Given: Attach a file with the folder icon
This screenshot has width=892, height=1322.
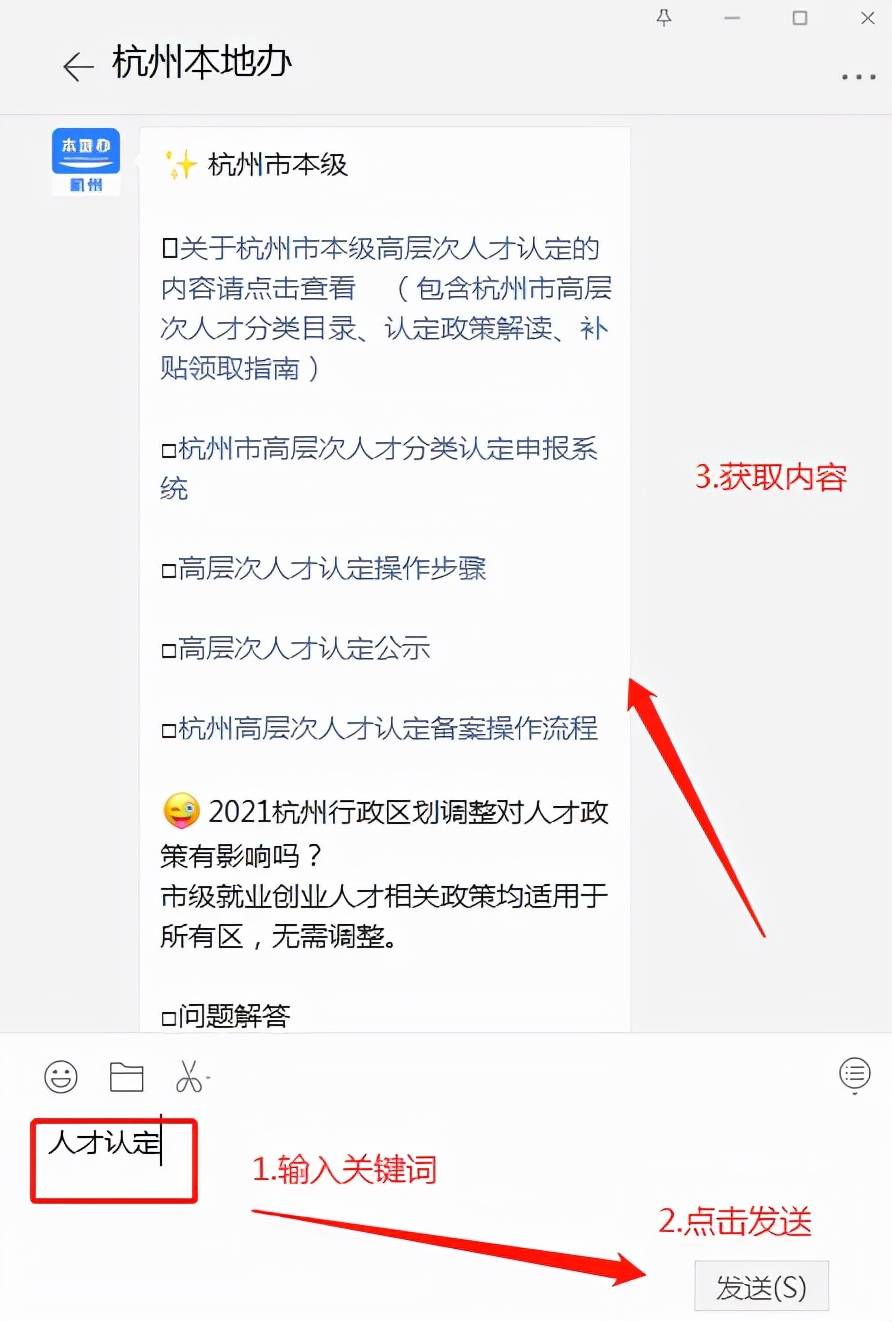Looking at the screenshot, I should coord(127,1076).
